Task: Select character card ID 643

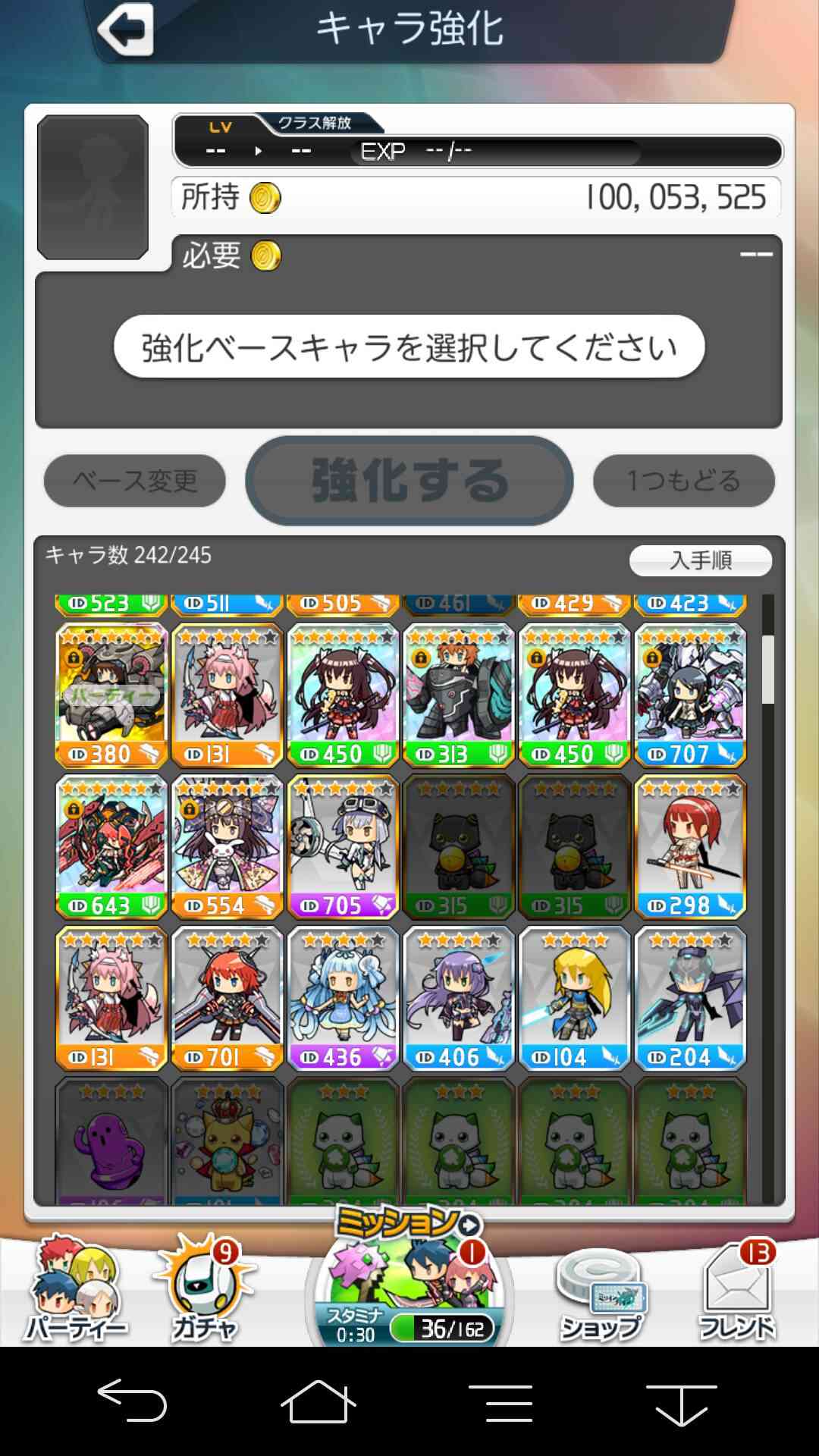Action: (111, 847)
